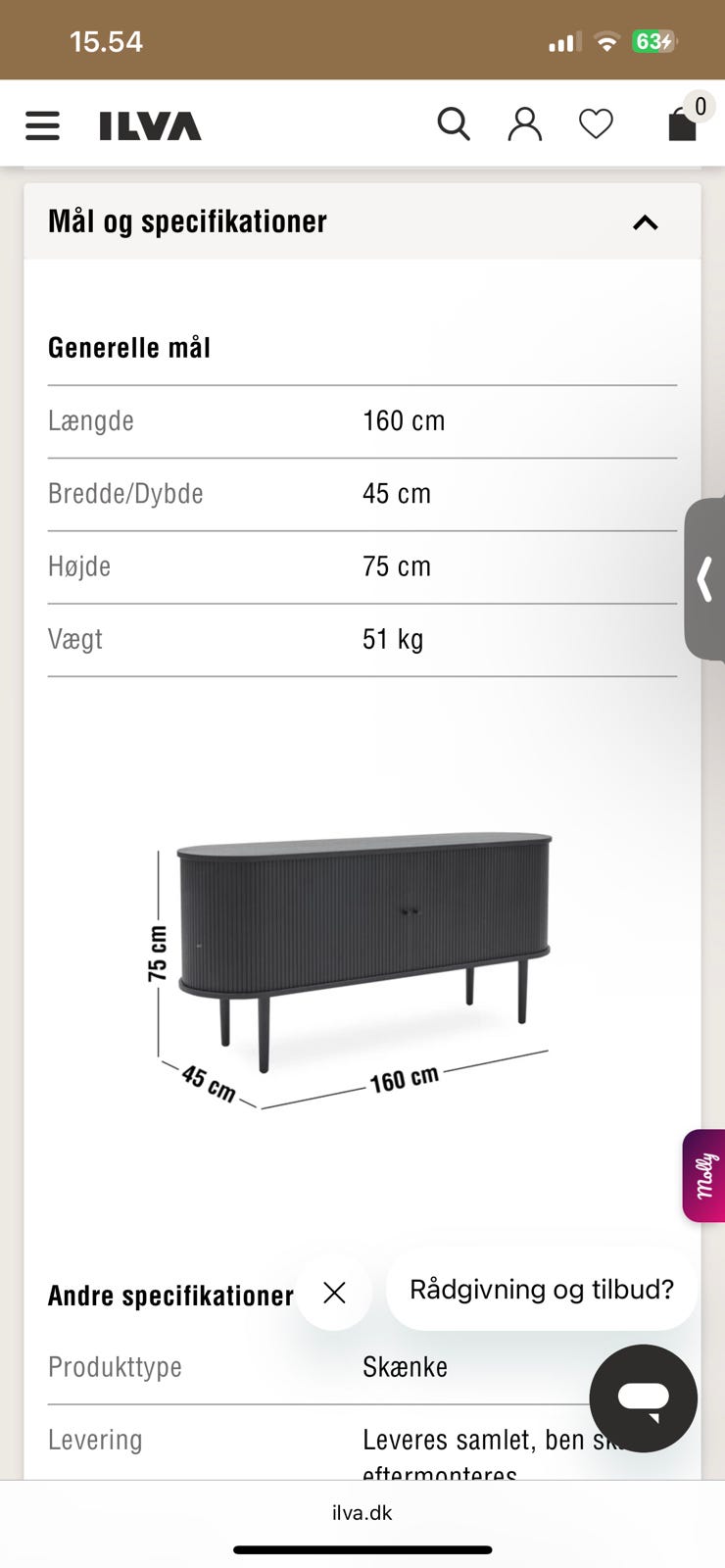725x1568 pixels.
Task: Tap the Wi-Fi indicator in status bar
Action: pyautogui.click(x=606, y=41)
